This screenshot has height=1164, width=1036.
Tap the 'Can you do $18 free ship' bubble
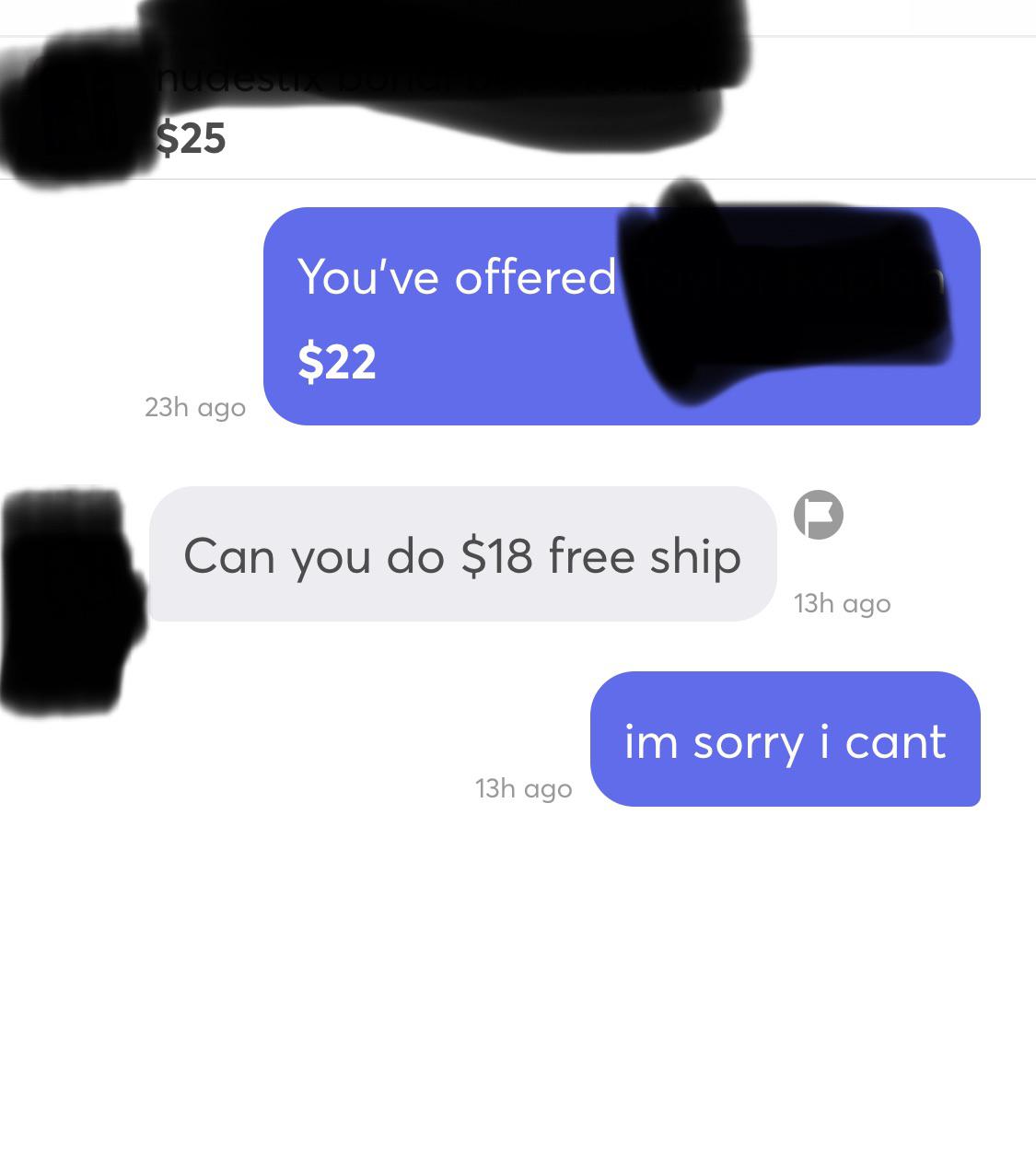[x=461, y=554]
